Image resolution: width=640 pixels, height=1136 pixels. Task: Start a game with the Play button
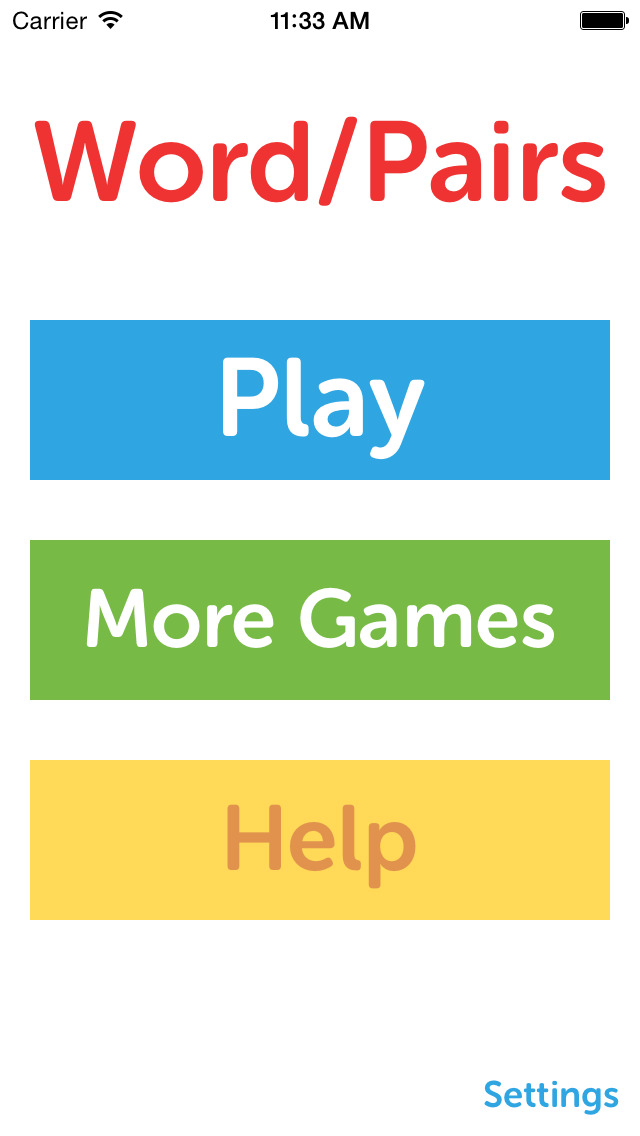(x=320, y=400)
